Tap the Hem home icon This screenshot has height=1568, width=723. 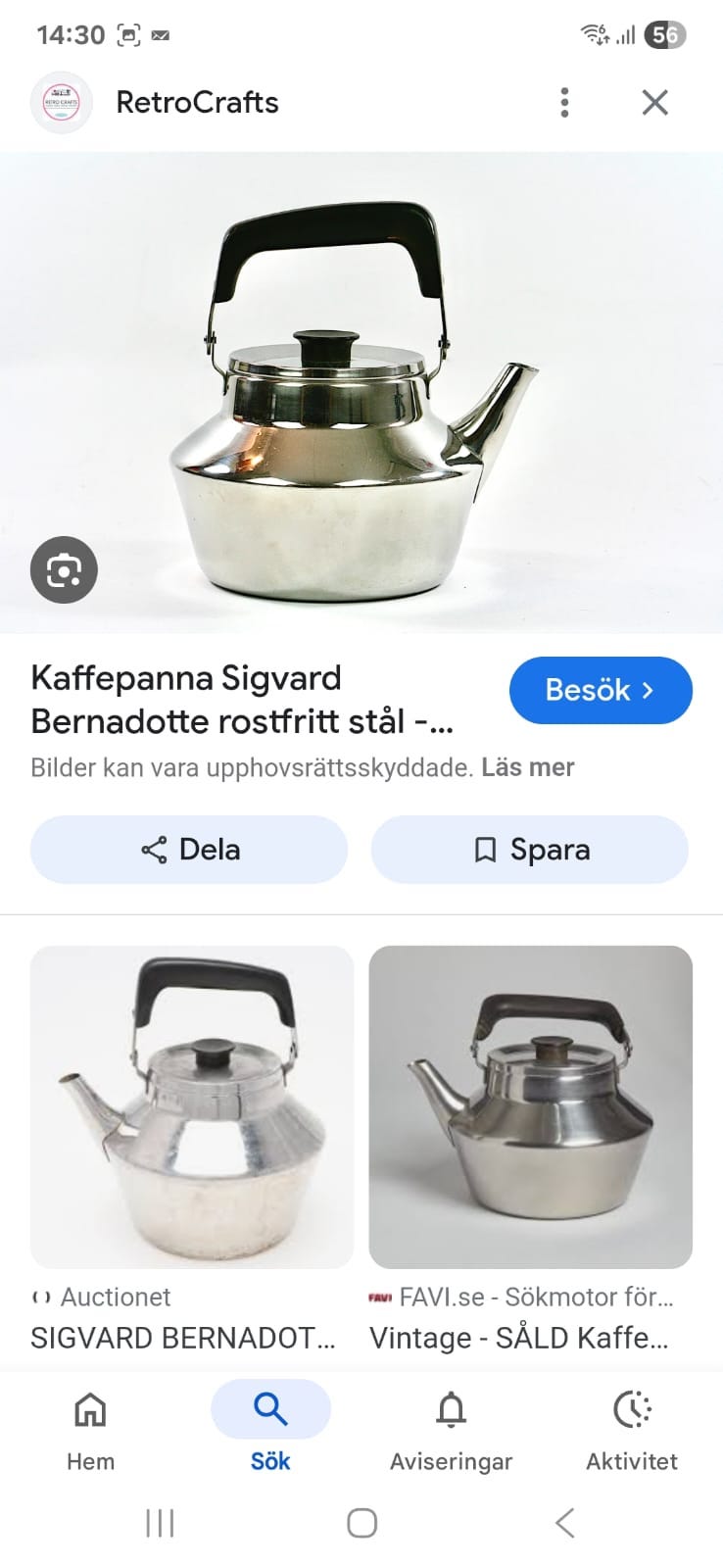90,1411
